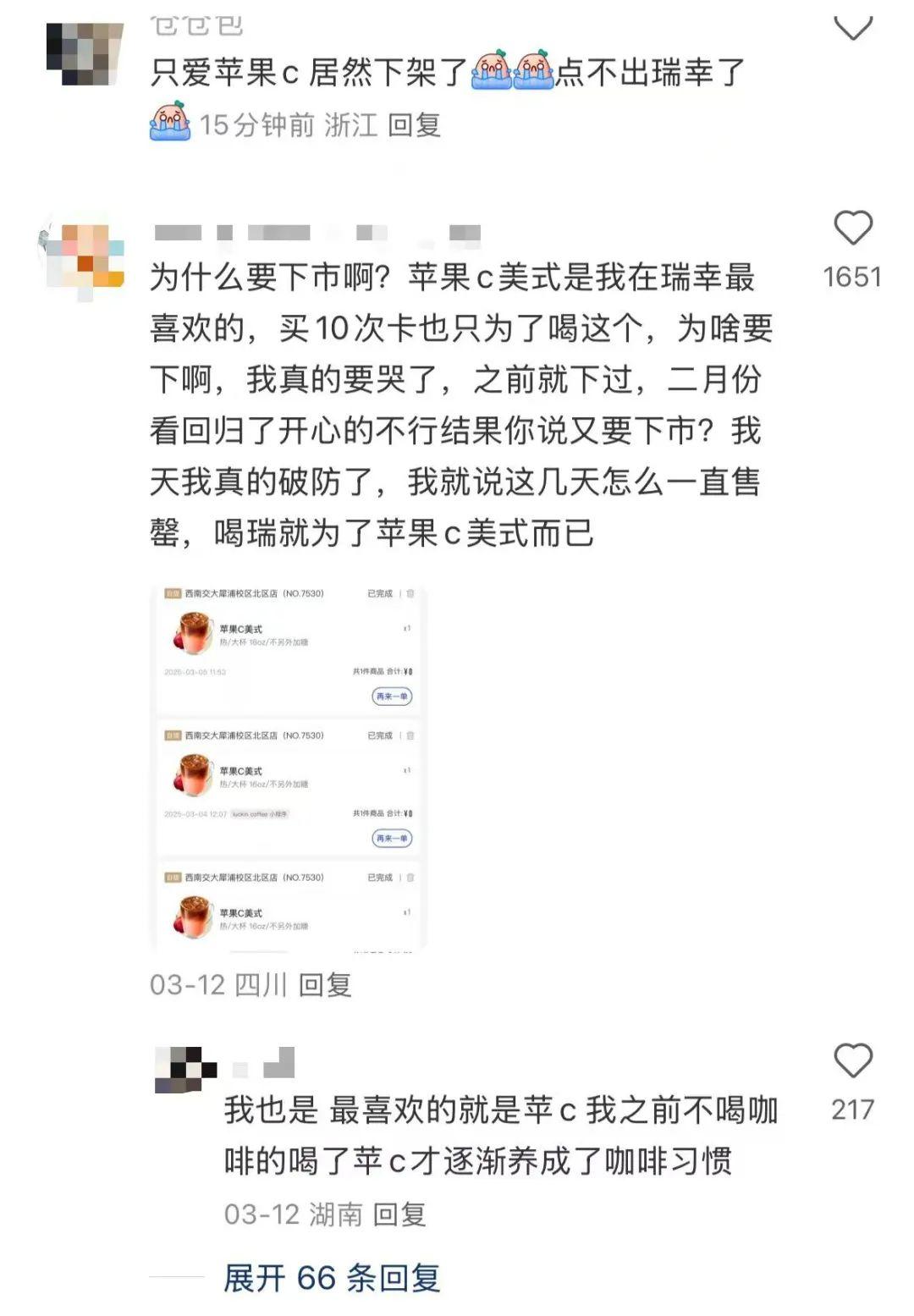Like the comment with 1651 likes

click(852, 229)
